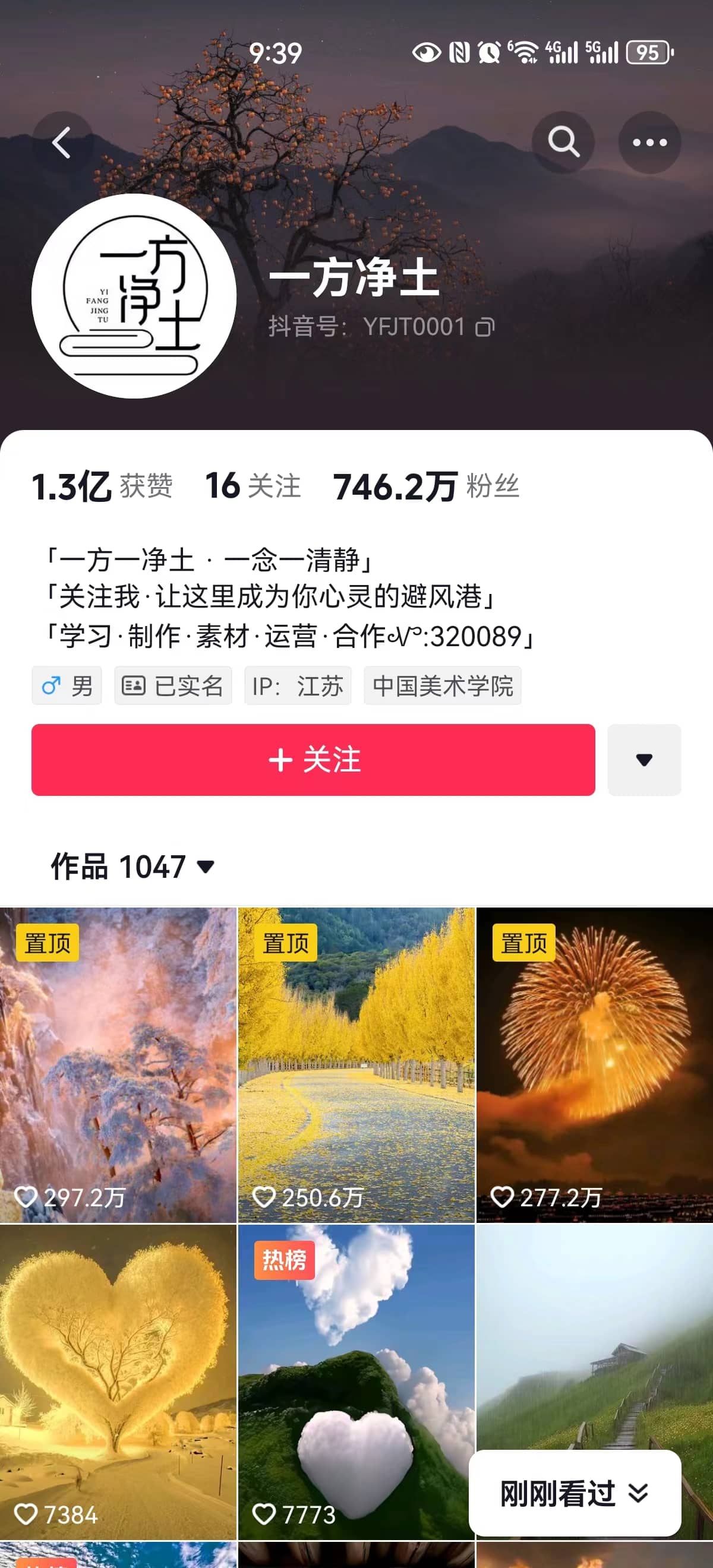The width and height of the screenshot is (713, 1568).
Task: Open the 作品 1047 sorting dropdown
Action: 132,866
